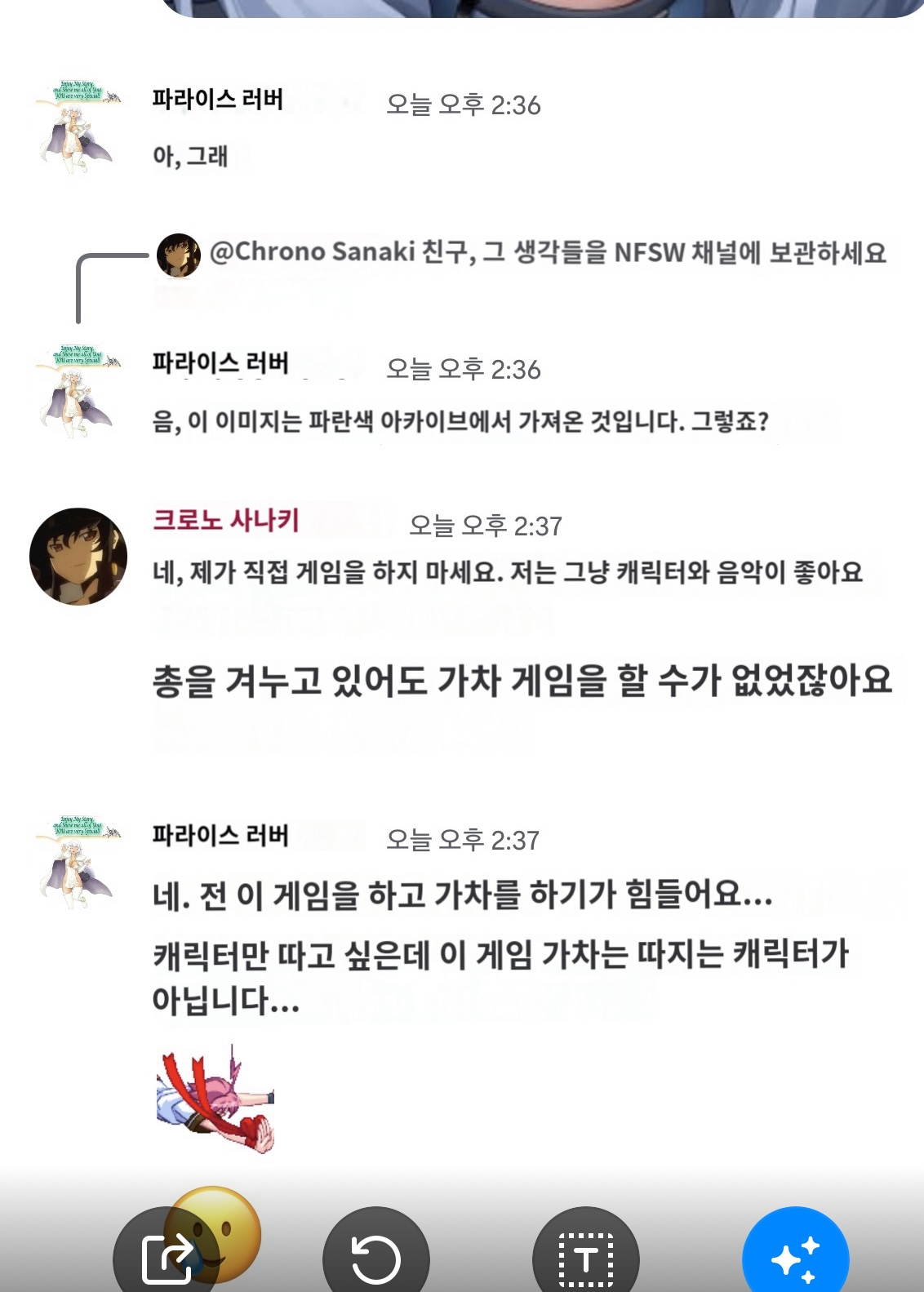Activate the text selection tool
Viewport: 924px width, 1292px height.
coord(585,1258)
